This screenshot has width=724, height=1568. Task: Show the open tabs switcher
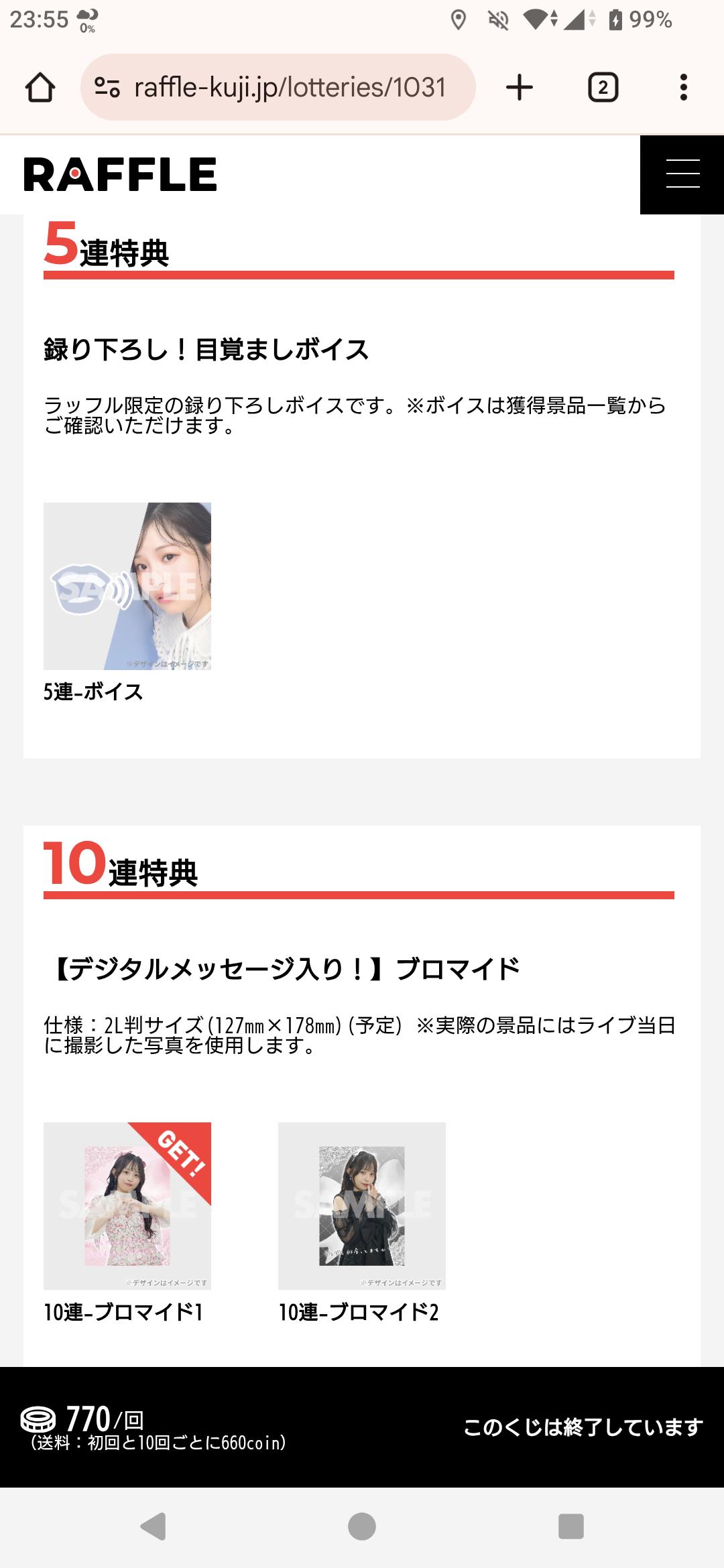tap(603, 88)
